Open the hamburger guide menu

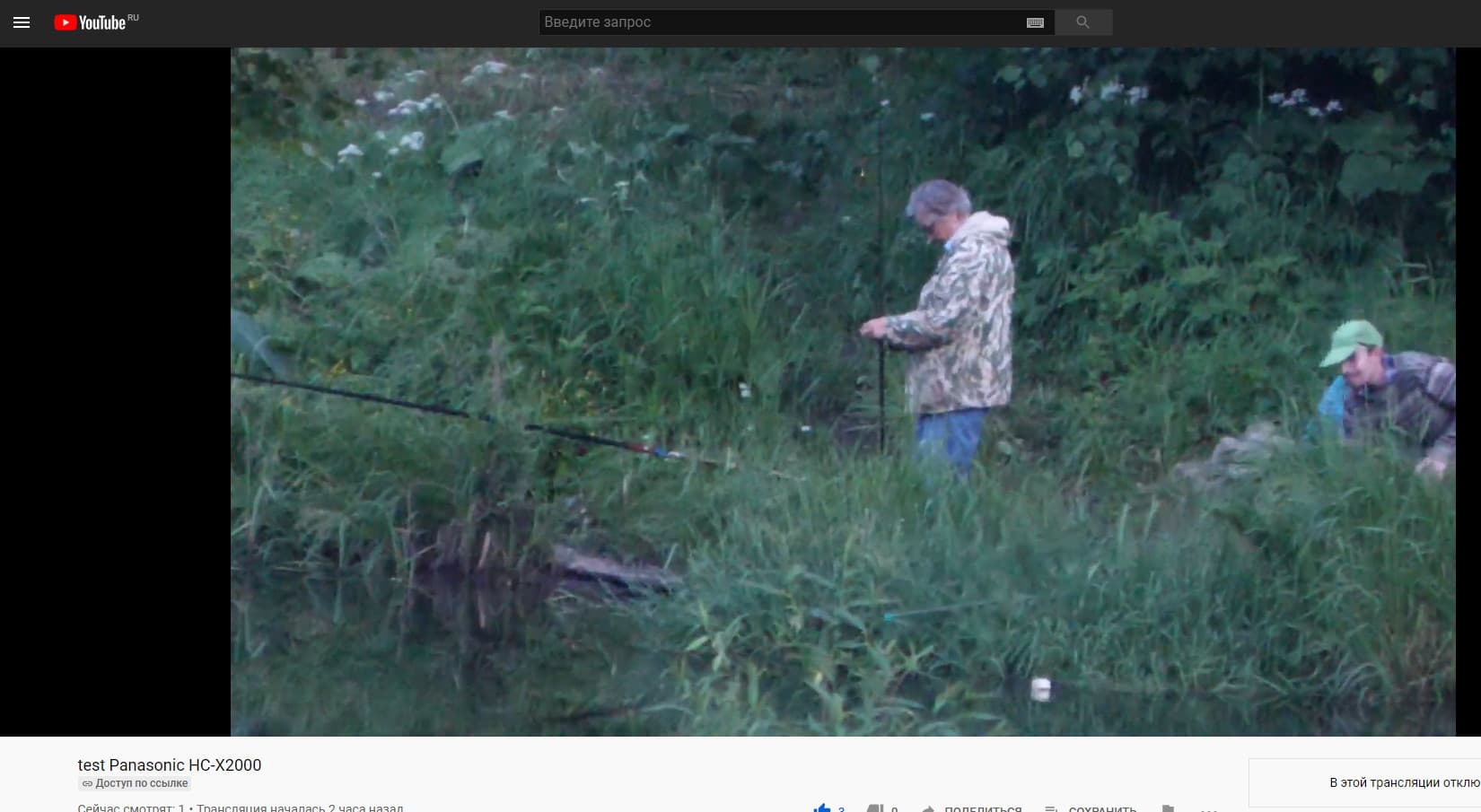tap(22, 22)
